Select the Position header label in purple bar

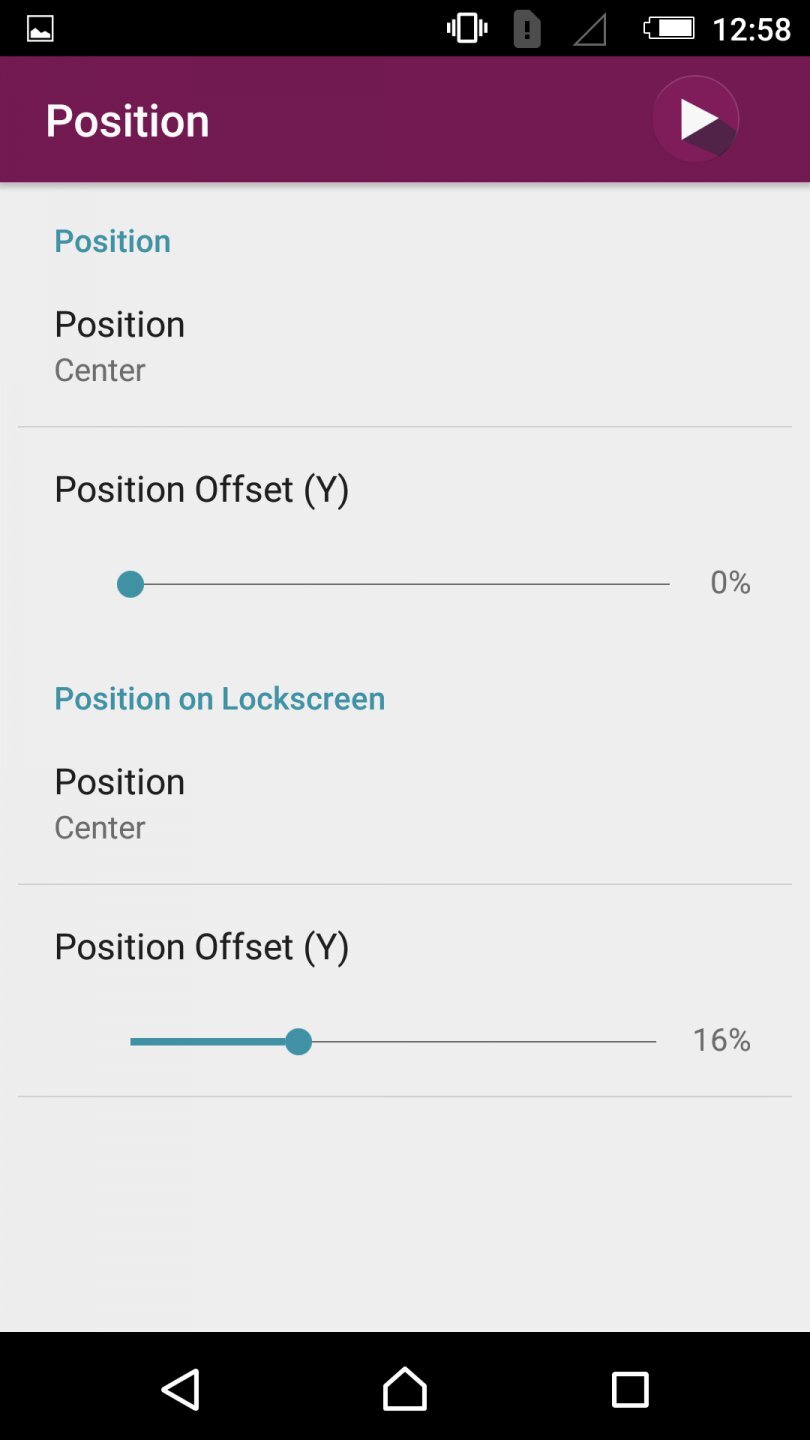point(126,119)
